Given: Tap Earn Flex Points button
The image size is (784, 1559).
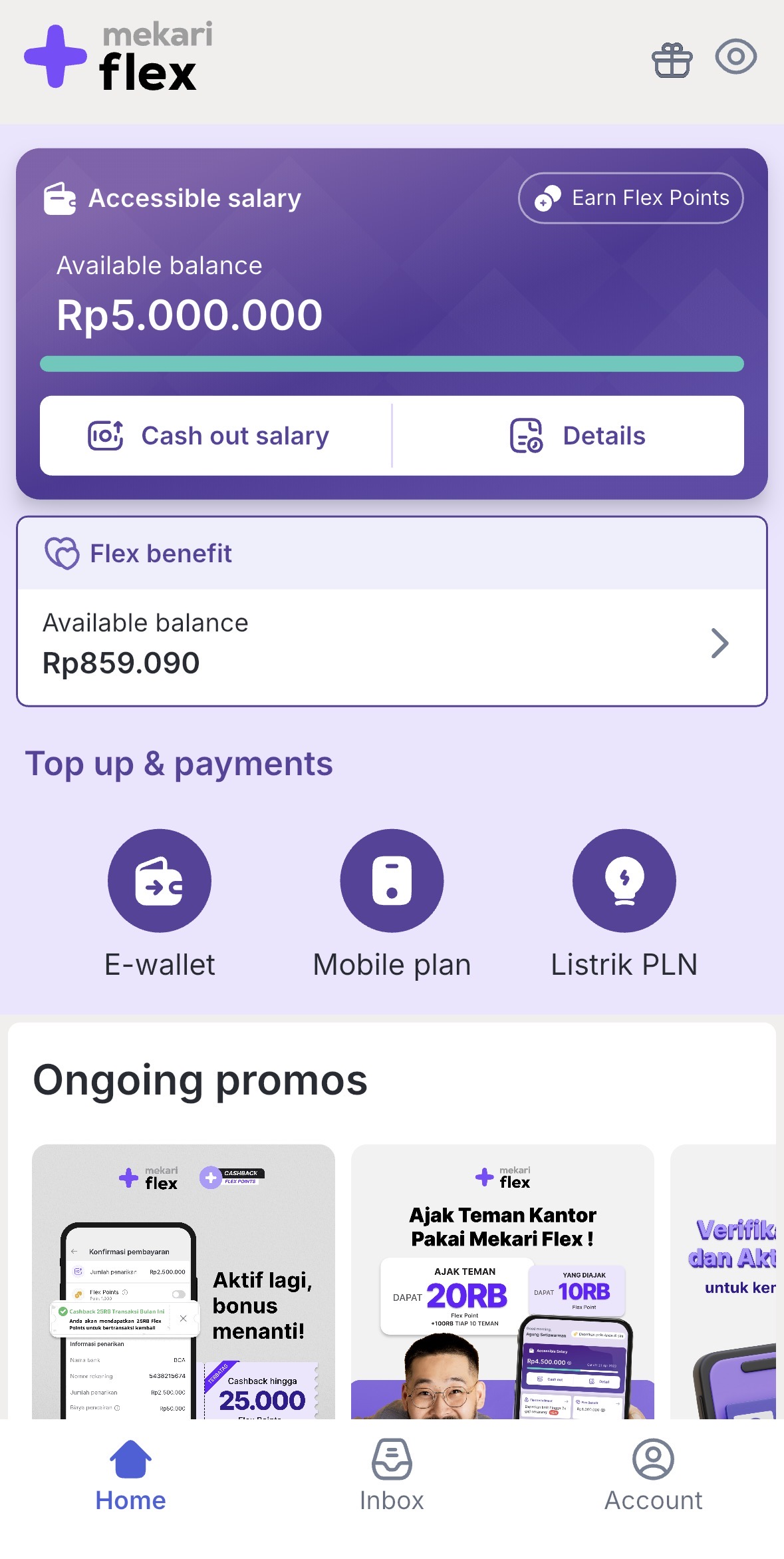Looking at the screenshot, I should [630, 198].
